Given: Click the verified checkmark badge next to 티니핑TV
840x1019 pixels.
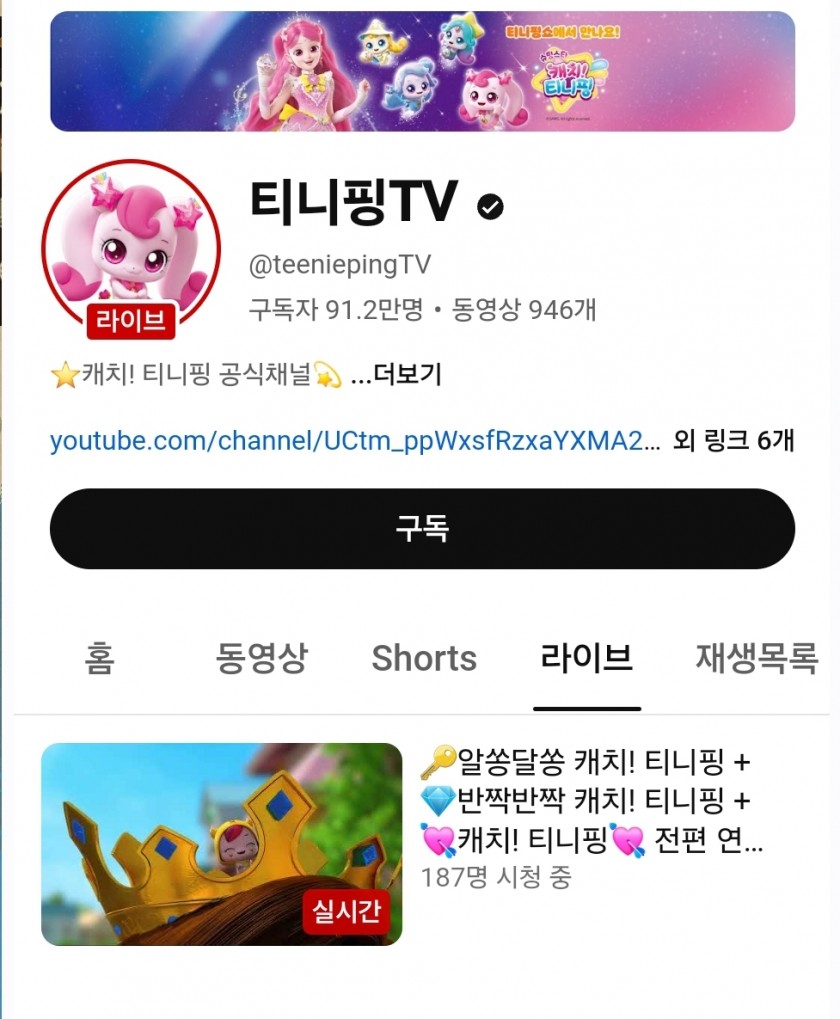Looking at the screenshot, I should pos(488,206).
